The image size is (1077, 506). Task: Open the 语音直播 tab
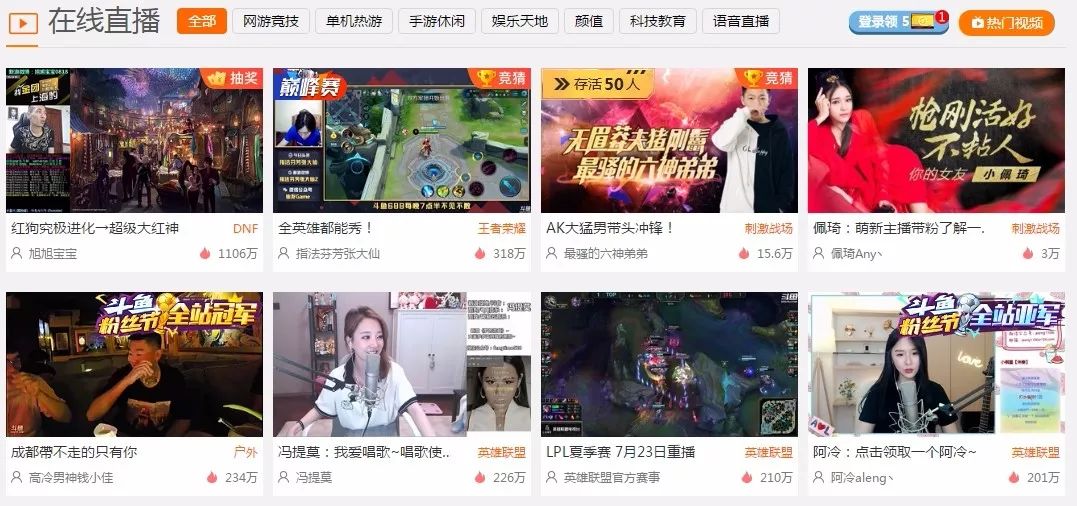[x=741, y=21]
